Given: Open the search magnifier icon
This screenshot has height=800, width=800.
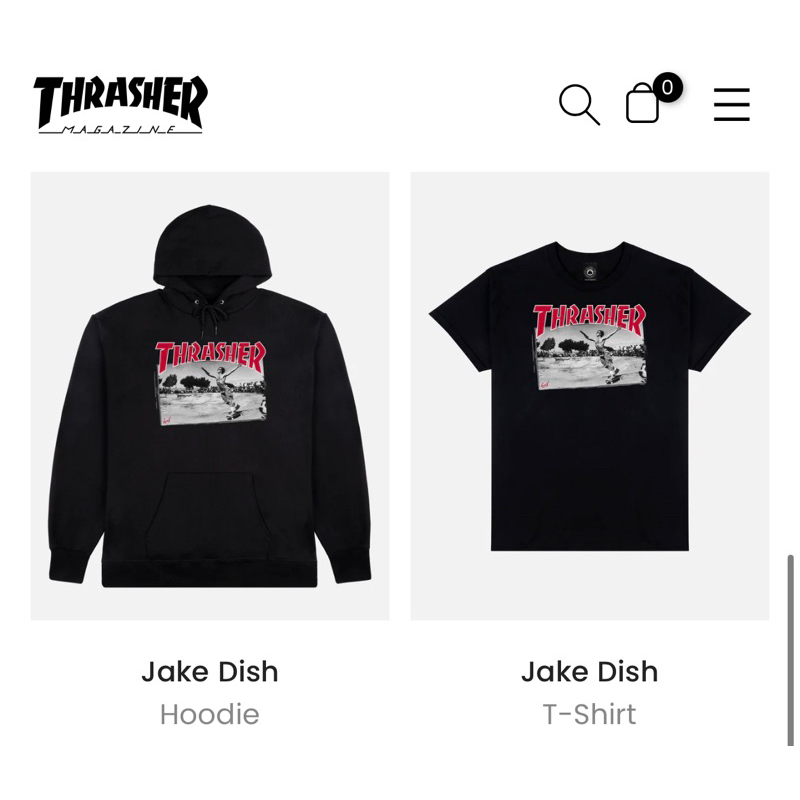Looking at the screenshot, I should pyautogui.click(x=578, y=104).
